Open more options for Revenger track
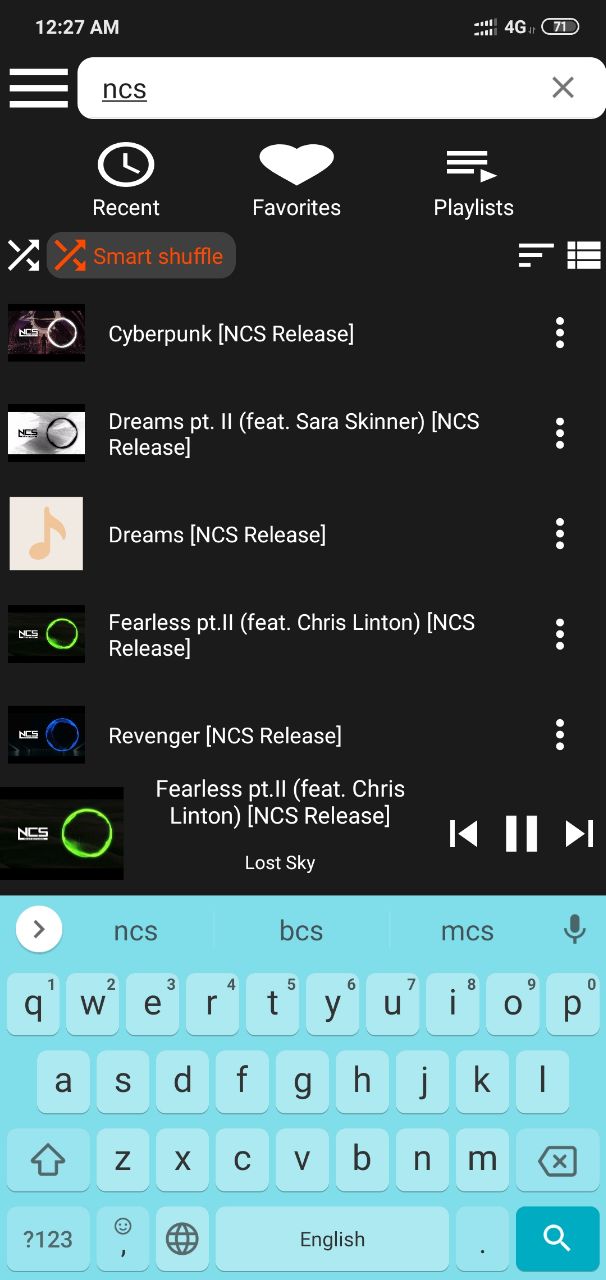Screen dimensions: 606x1280 point(560,734)
